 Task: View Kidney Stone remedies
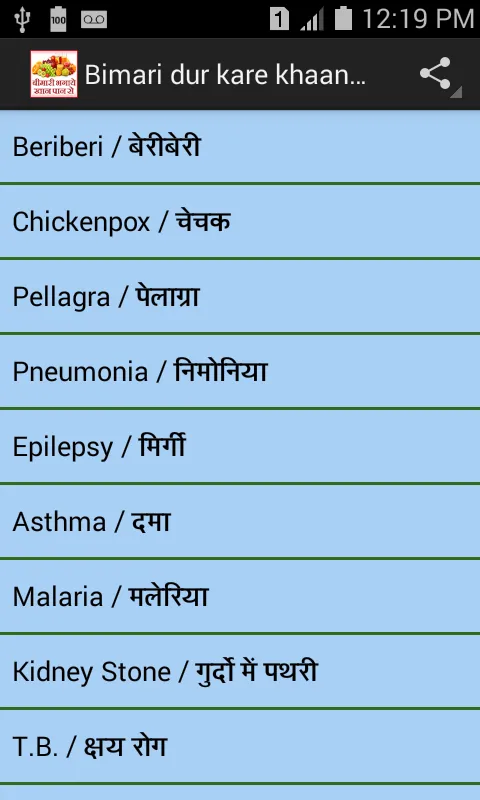coord(240,671)
